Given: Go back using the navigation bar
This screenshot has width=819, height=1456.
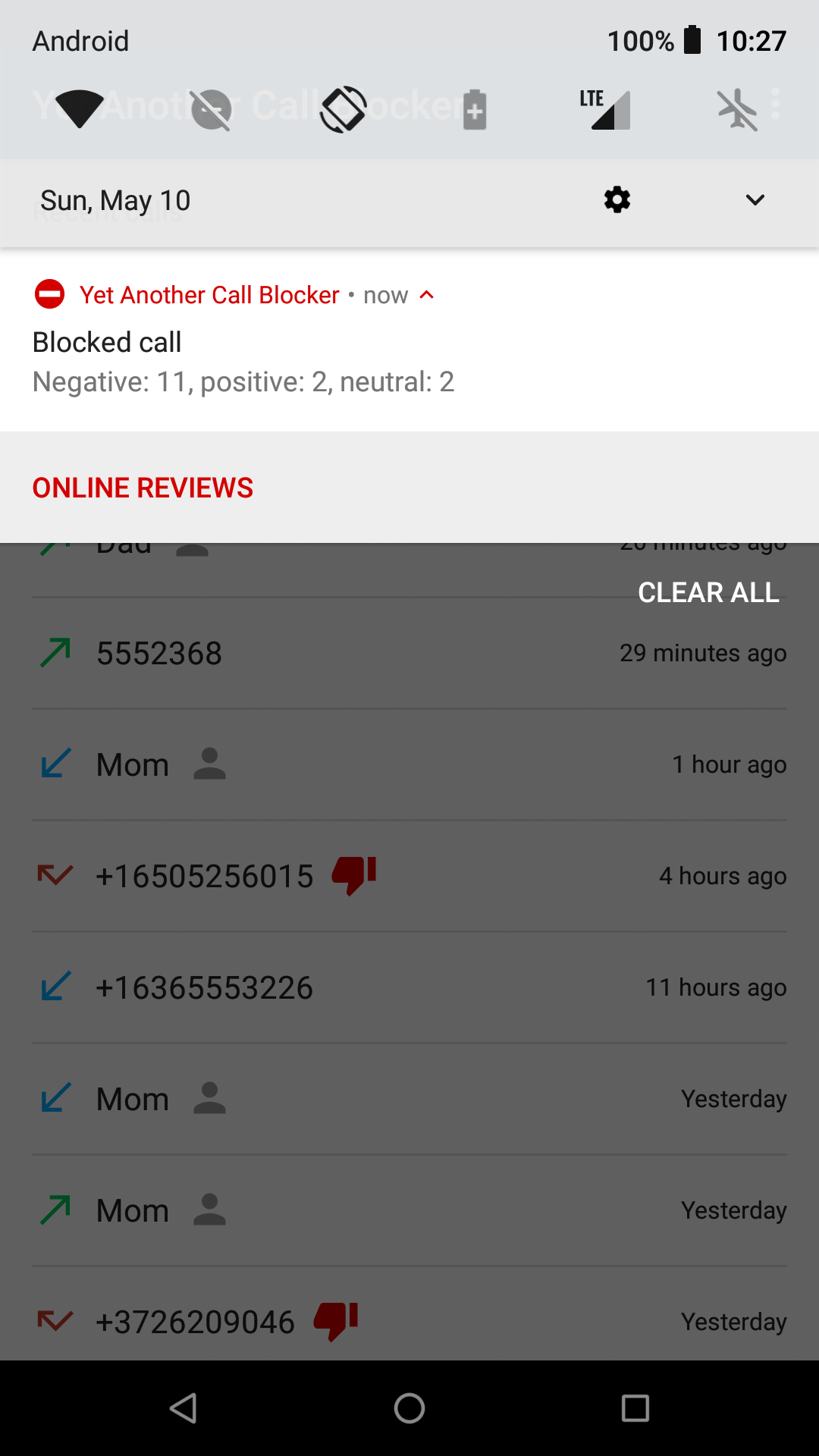Looking at the screenshot, I should pos(184,1408).
